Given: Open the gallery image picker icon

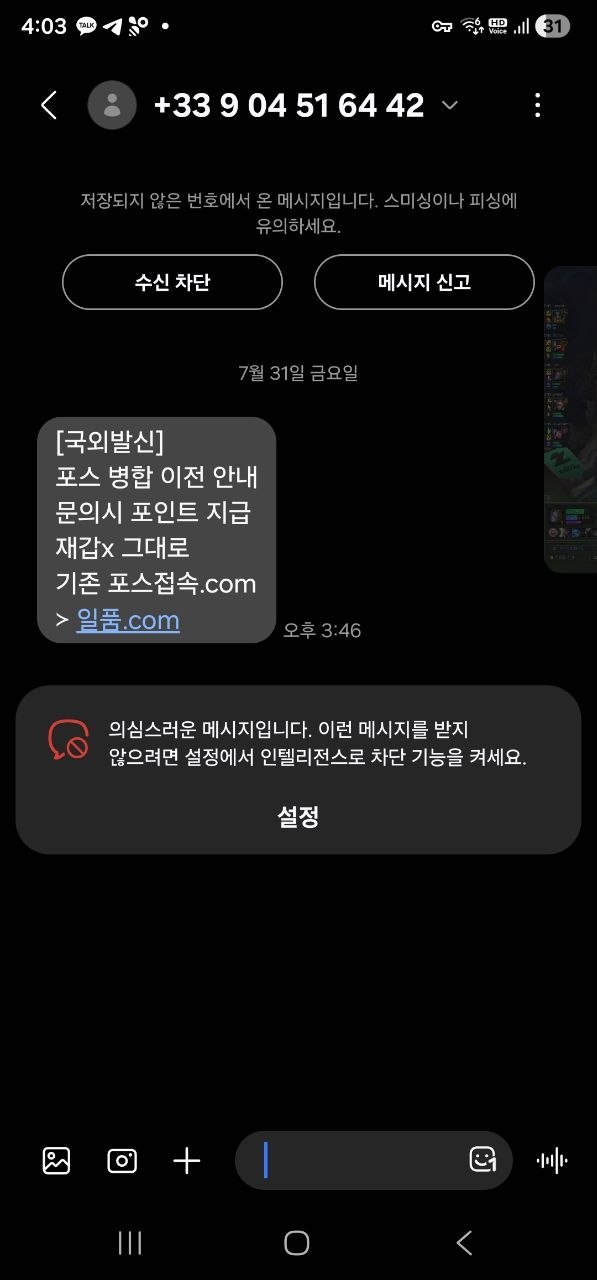Looking at the screenshot, I should coord(56,1160).
